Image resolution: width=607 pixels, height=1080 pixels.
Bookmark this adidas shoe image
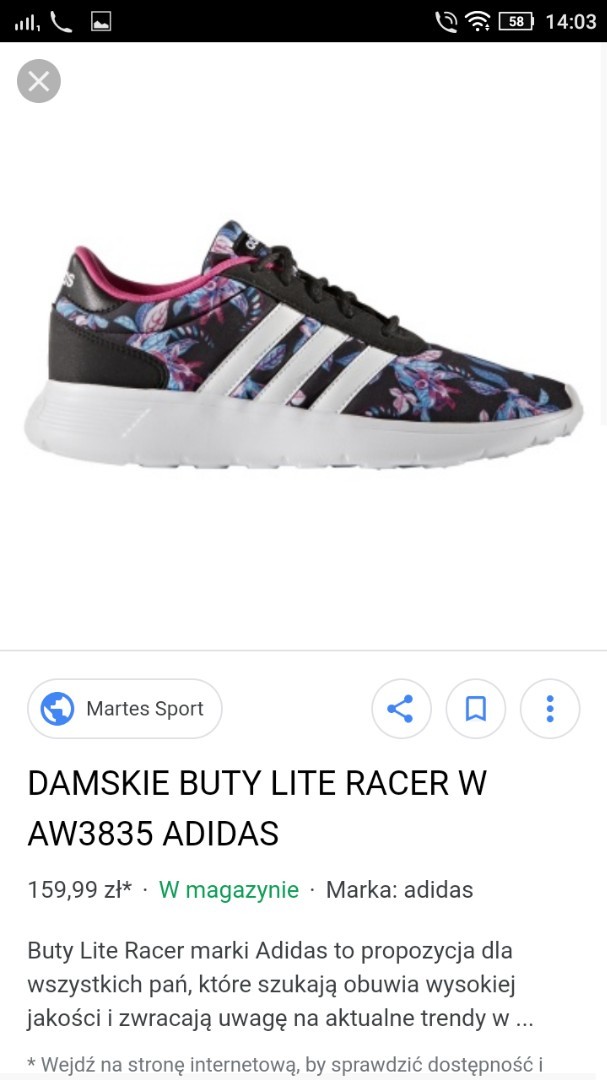476,709
